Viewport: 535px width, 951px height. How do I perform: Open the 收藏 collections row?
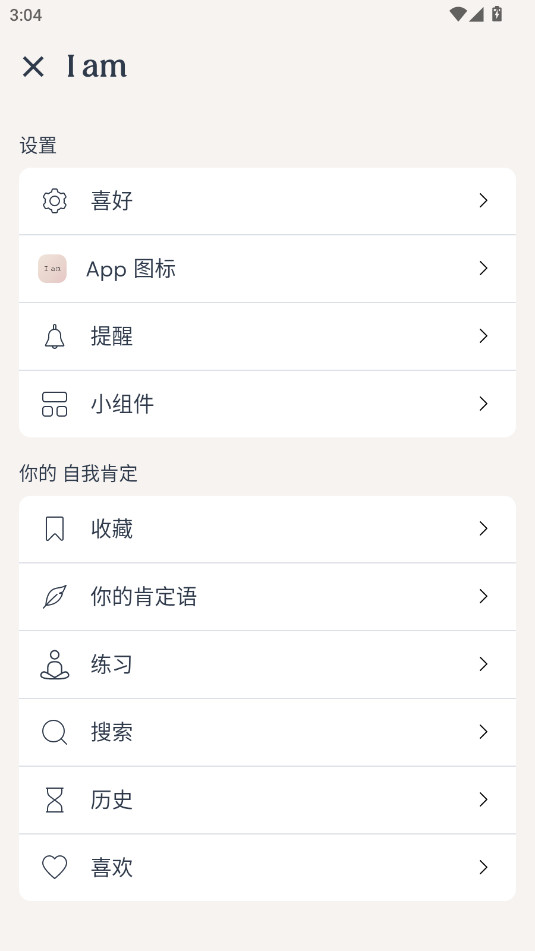(x=268, y=529)
